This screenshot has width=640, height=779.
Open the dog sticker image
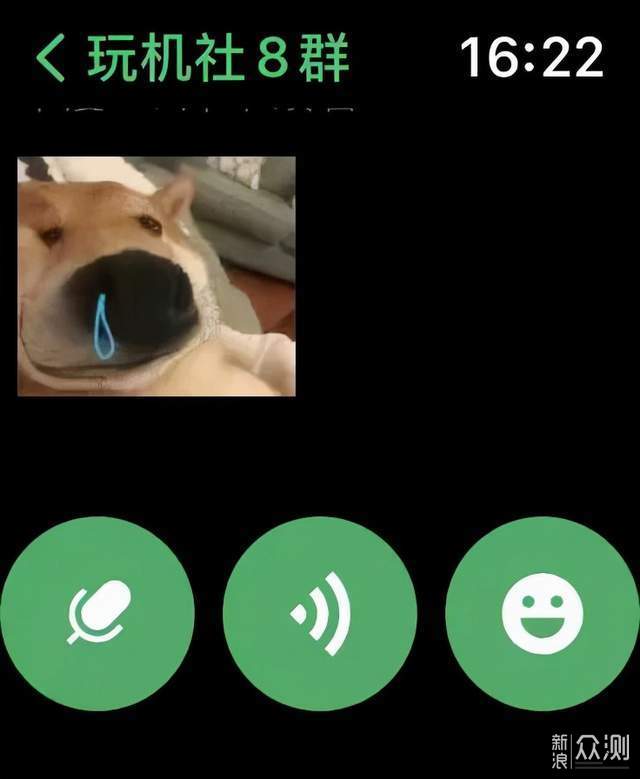click(x=156, y=276)
